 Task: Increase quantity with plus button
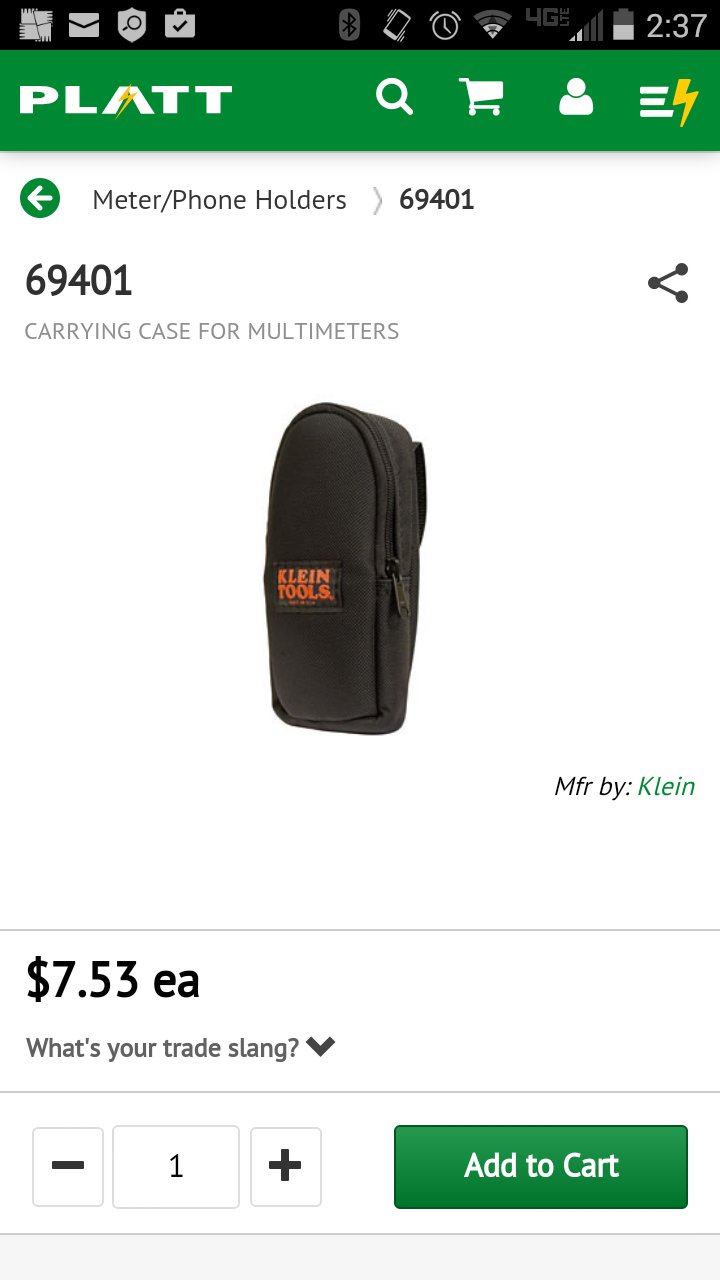286,1166
